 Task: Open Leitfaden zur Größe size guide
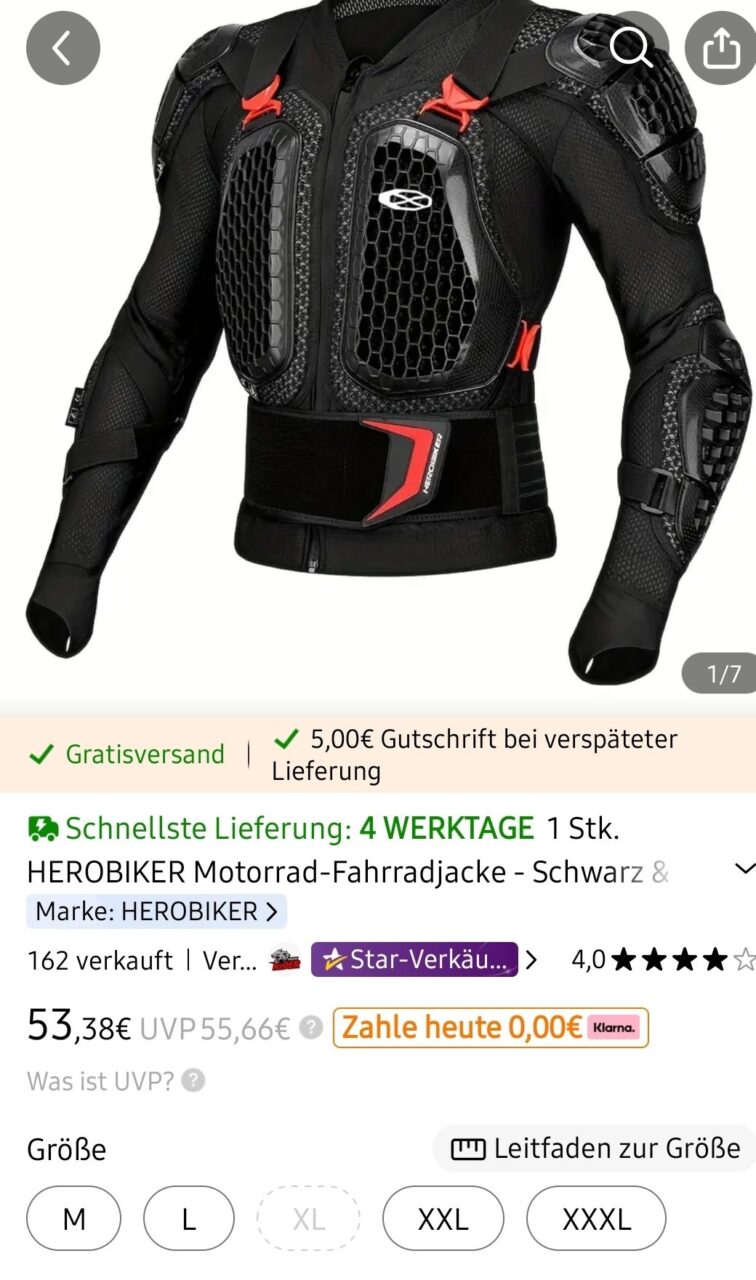click(x=595, y=1148)
